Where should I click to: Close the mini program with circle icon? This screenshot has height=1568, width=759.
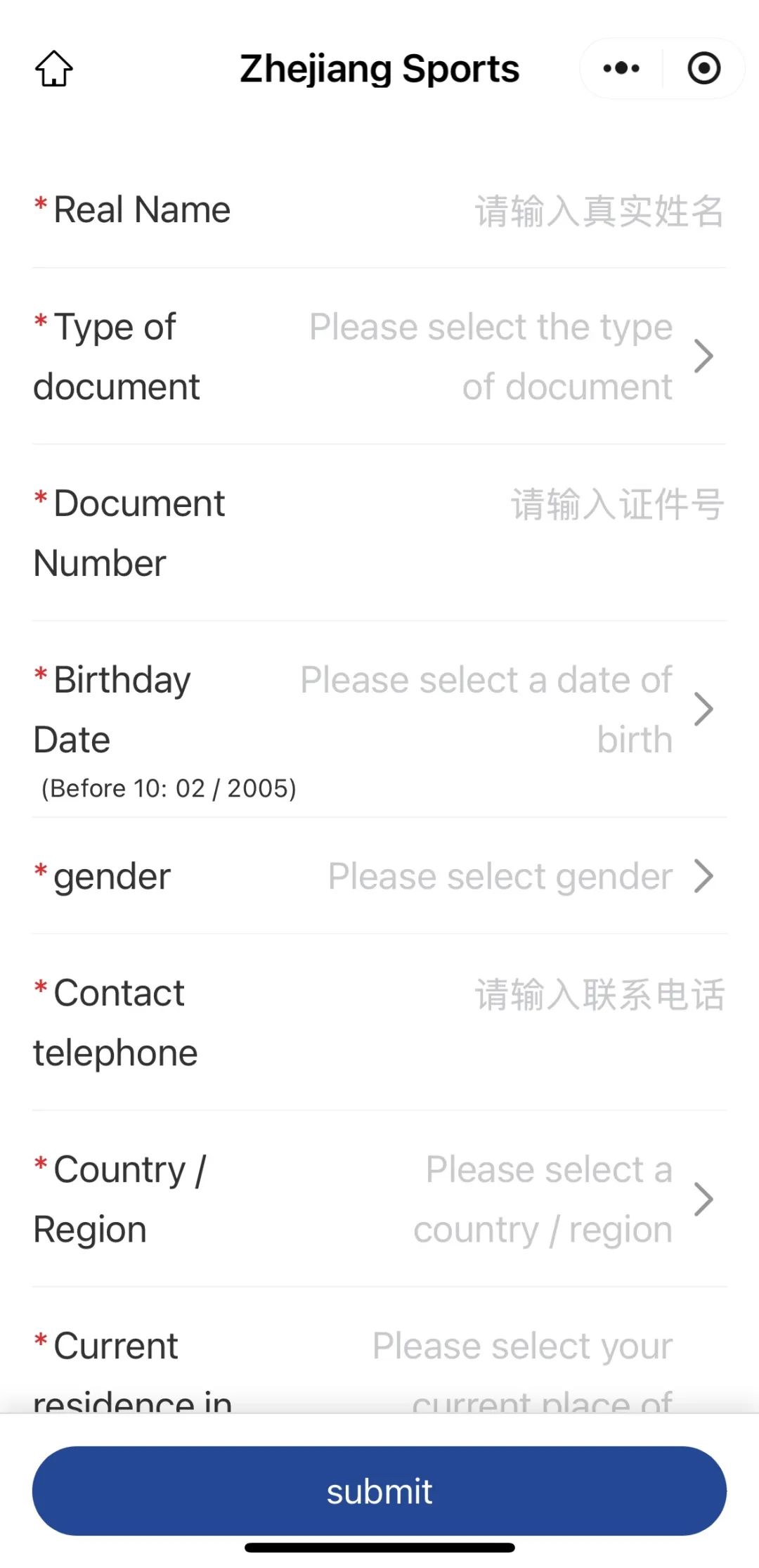pyautogui.click(x=703, y=69)
